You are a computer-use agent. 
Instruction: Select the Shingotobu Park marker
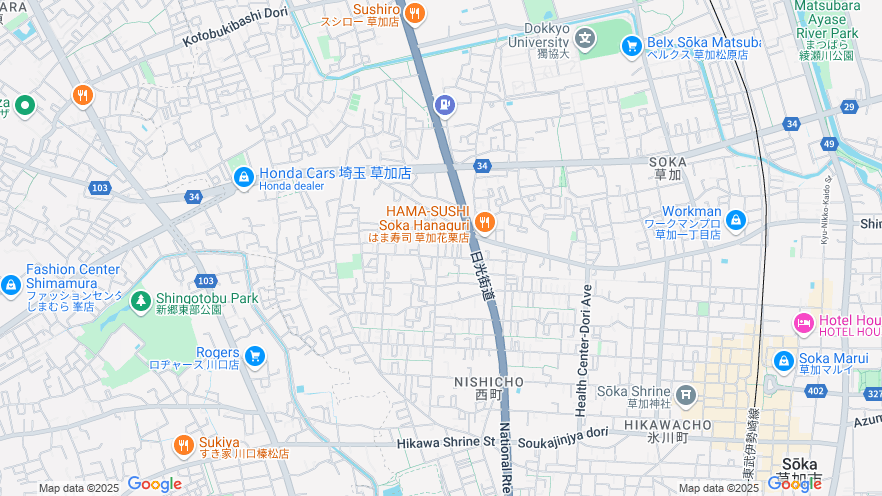coord(140,299)
